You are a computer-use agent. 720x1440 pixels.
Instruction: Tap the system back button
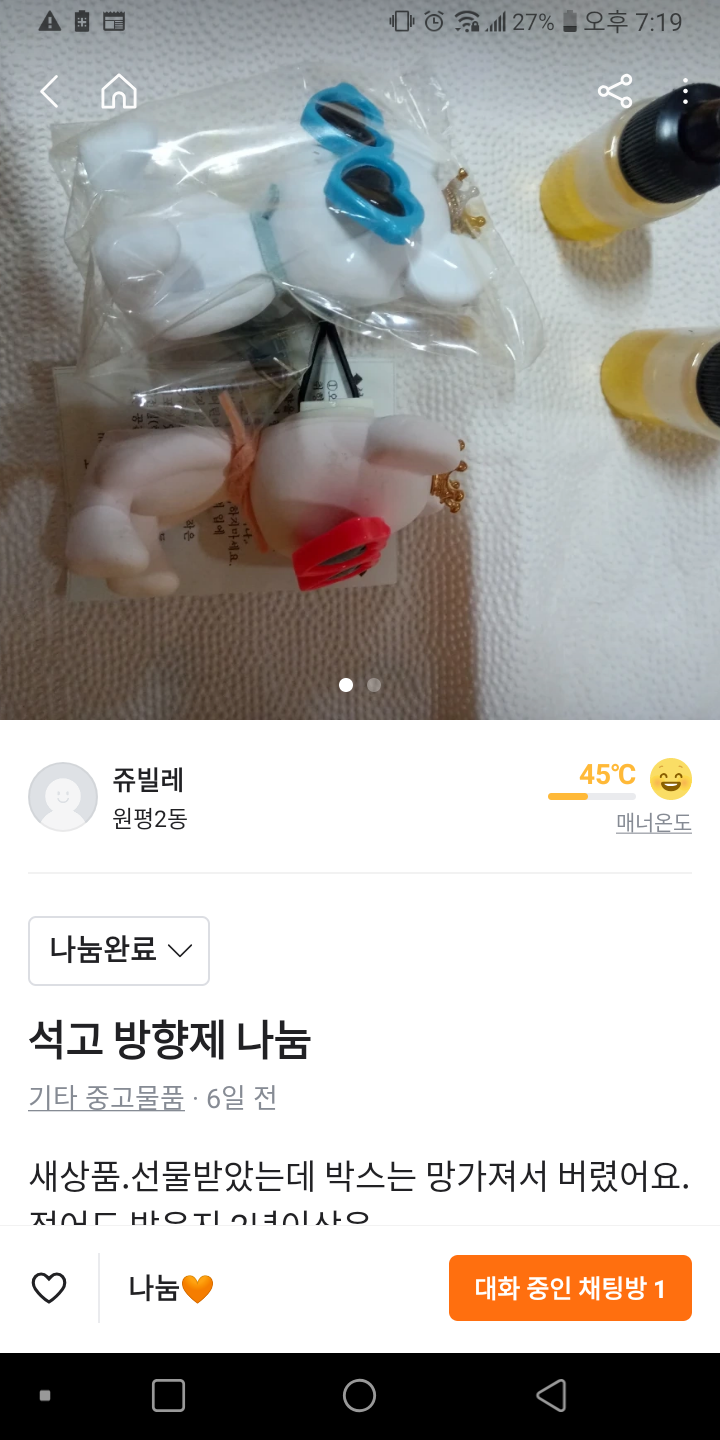pos(551,1396)
